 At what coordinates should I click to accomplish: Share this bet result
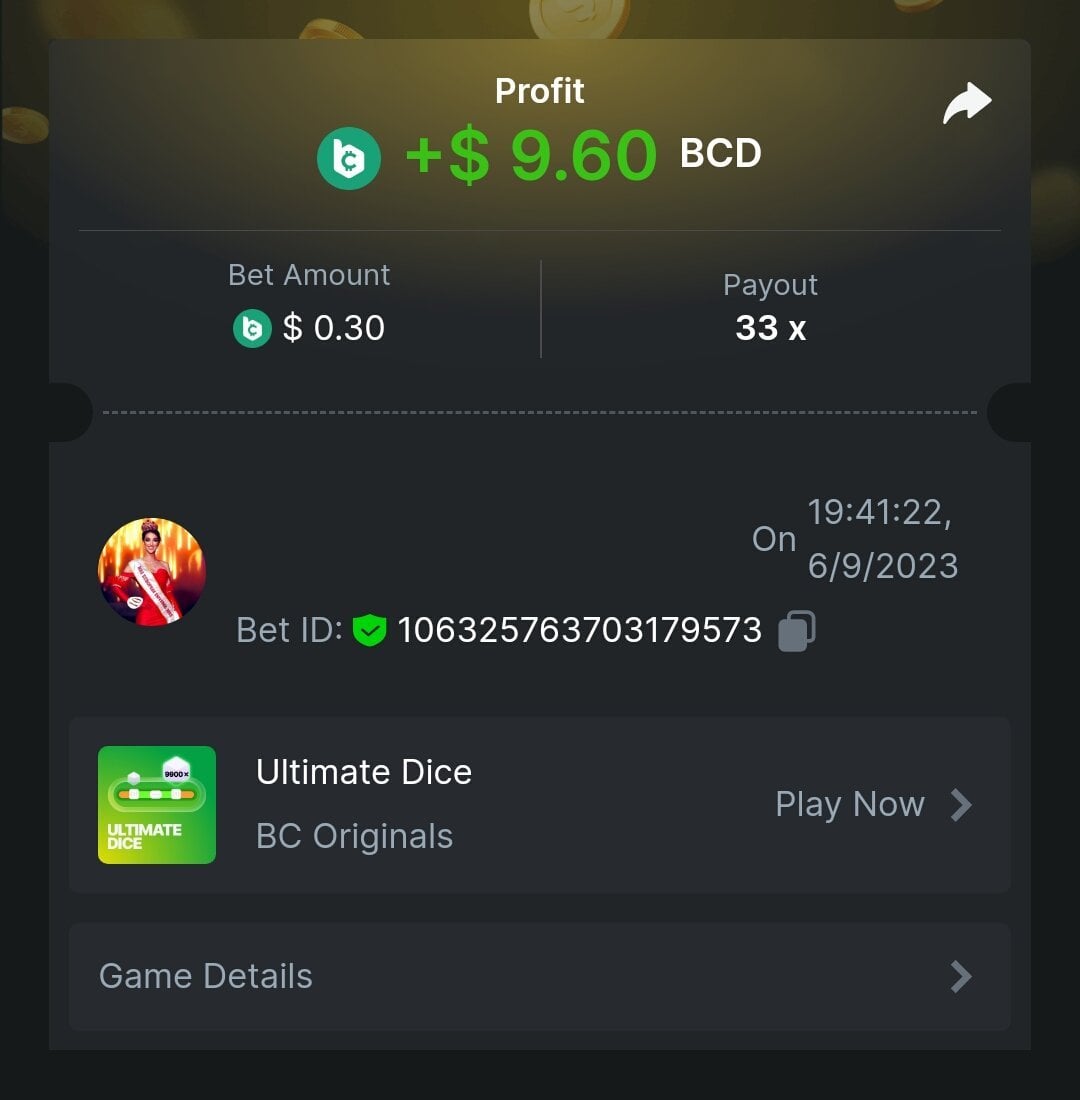pos(966,104)
